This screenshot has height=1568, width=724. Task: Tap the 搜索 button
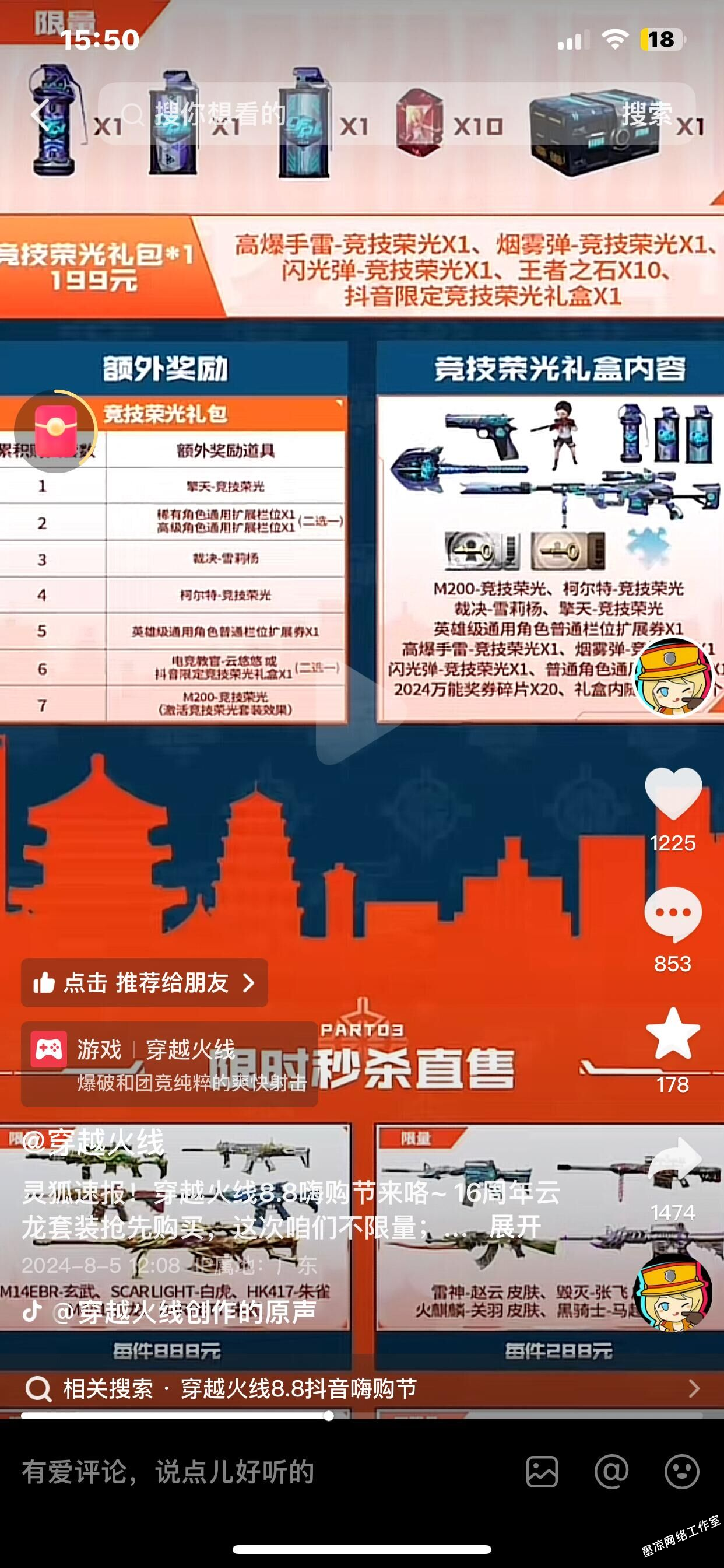pyautogui.click(x=646, y=114)
